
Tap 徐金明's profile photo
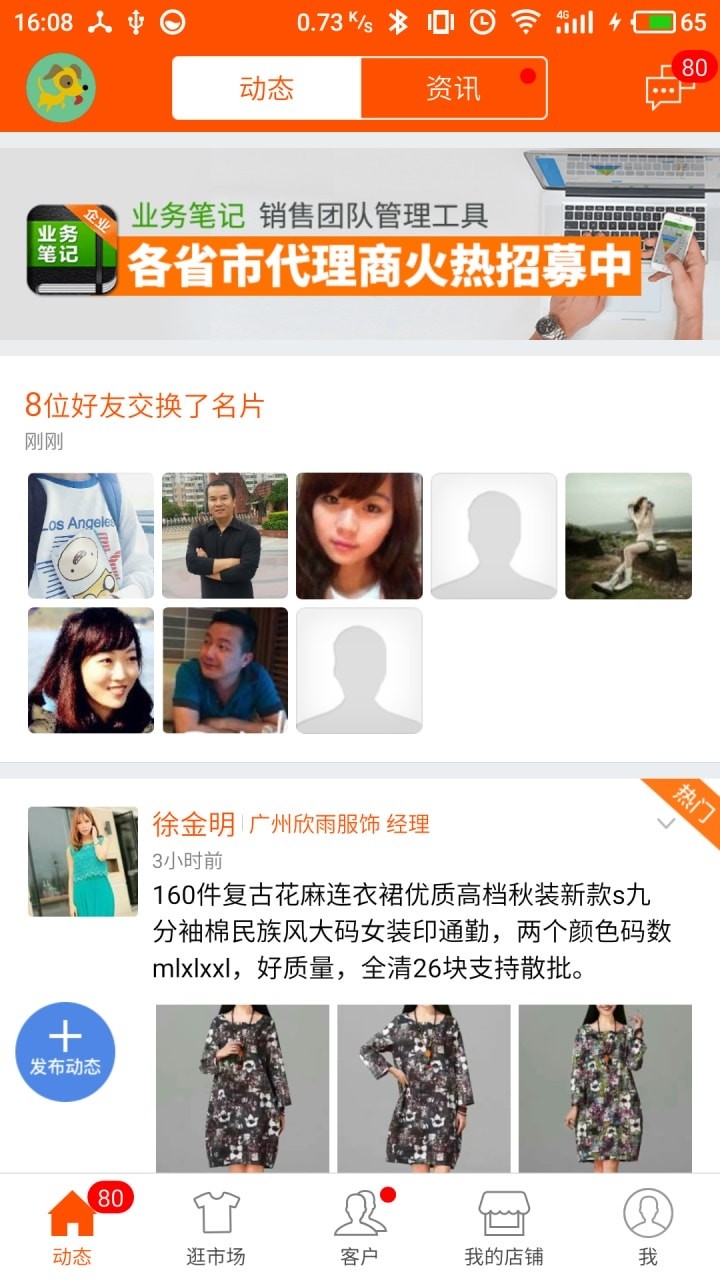click(83, 861)
